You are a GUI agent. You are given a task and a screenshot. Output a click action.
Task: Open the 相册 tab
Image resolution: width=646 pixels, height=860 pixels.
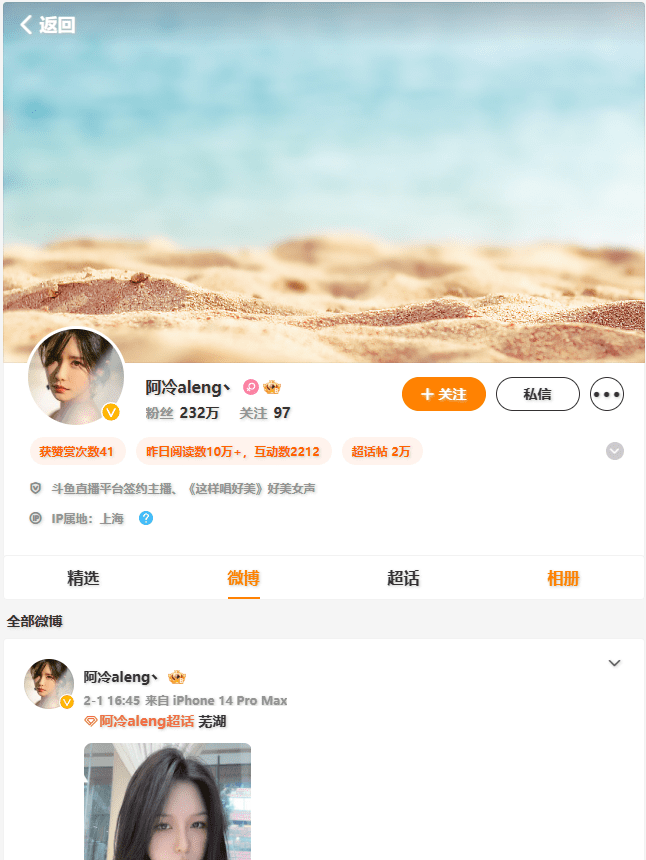[563, 578]
